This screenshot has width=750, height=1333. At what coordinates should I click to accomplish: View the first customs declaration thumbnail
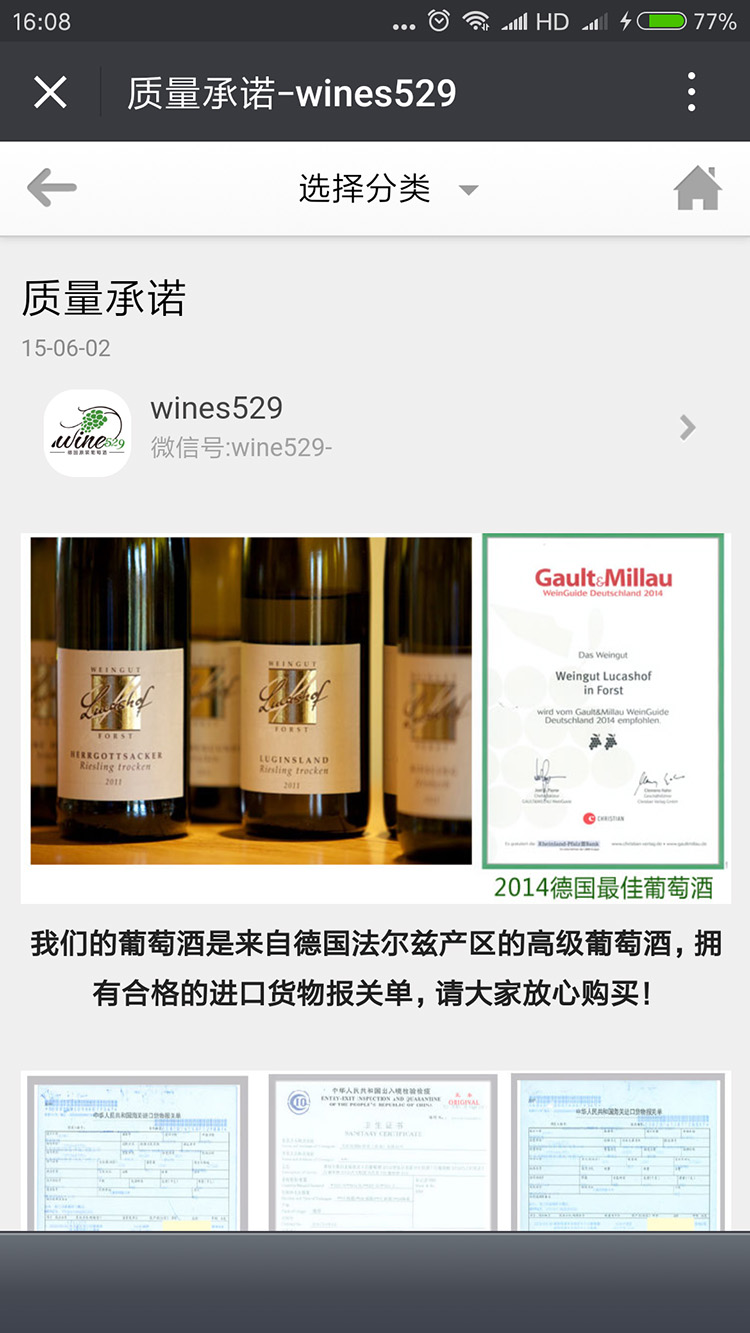pyautogui.click(x=137, y=1150)
